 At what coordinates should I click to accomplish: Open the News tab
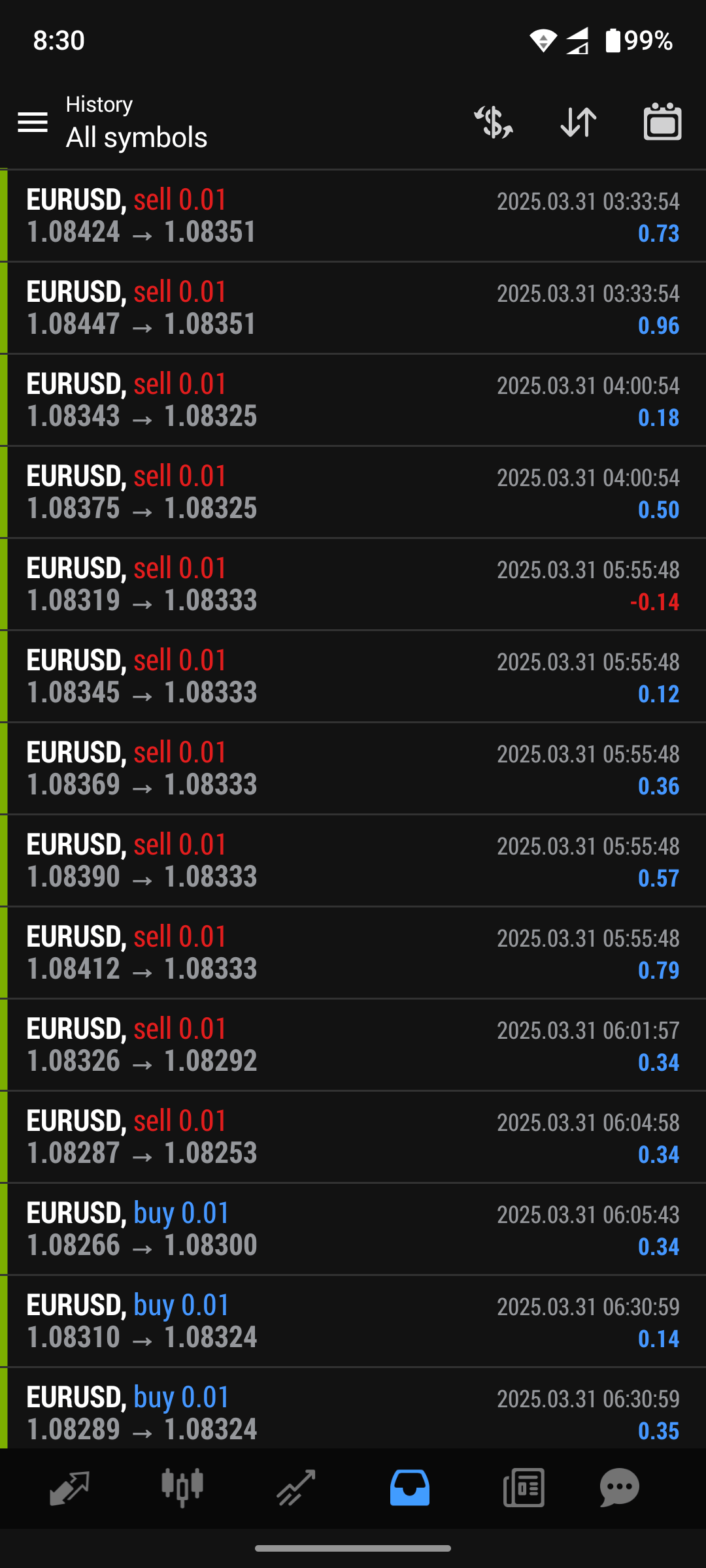click(x=524, y=1488)
